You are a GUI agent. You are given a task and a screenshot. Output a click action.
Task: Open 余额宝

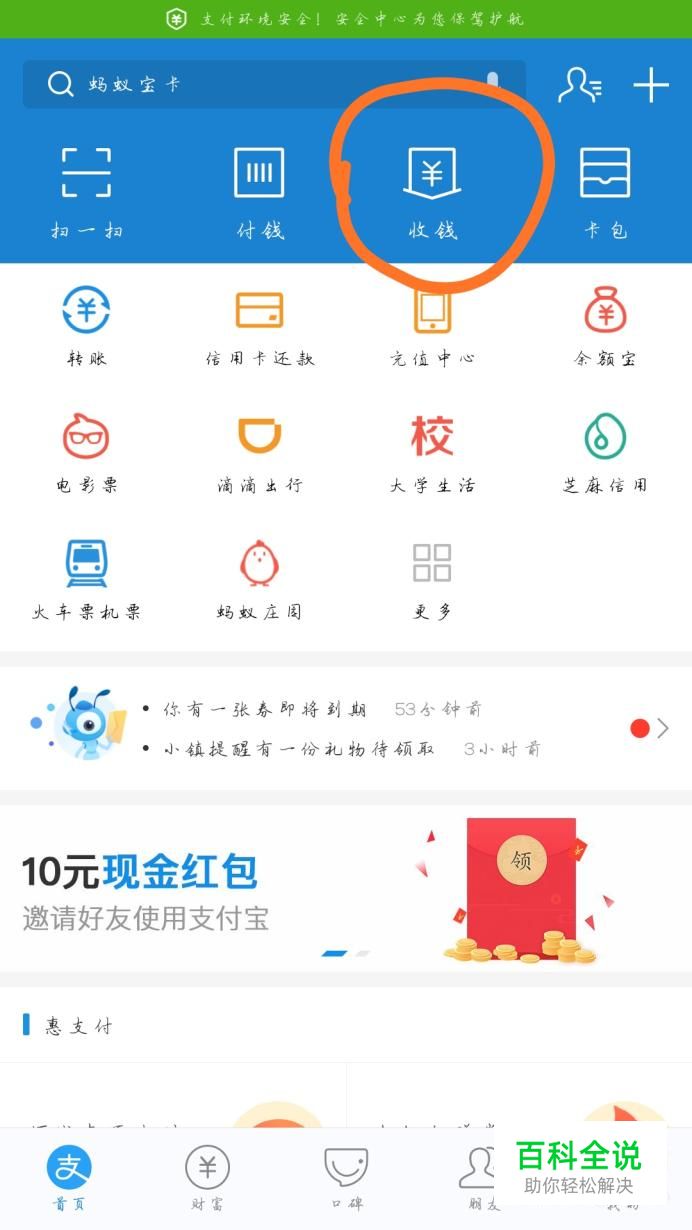(605, 325)
